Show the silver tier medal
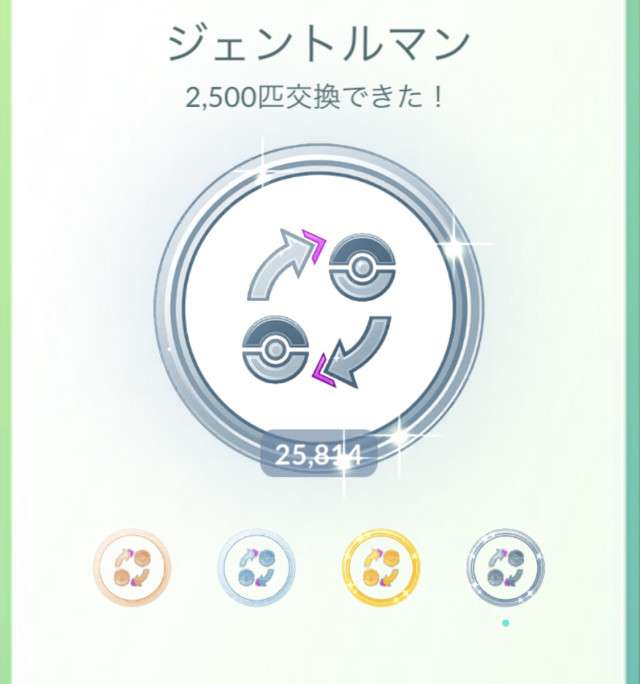This screenshot has height=684, width=640. [256, 567]
